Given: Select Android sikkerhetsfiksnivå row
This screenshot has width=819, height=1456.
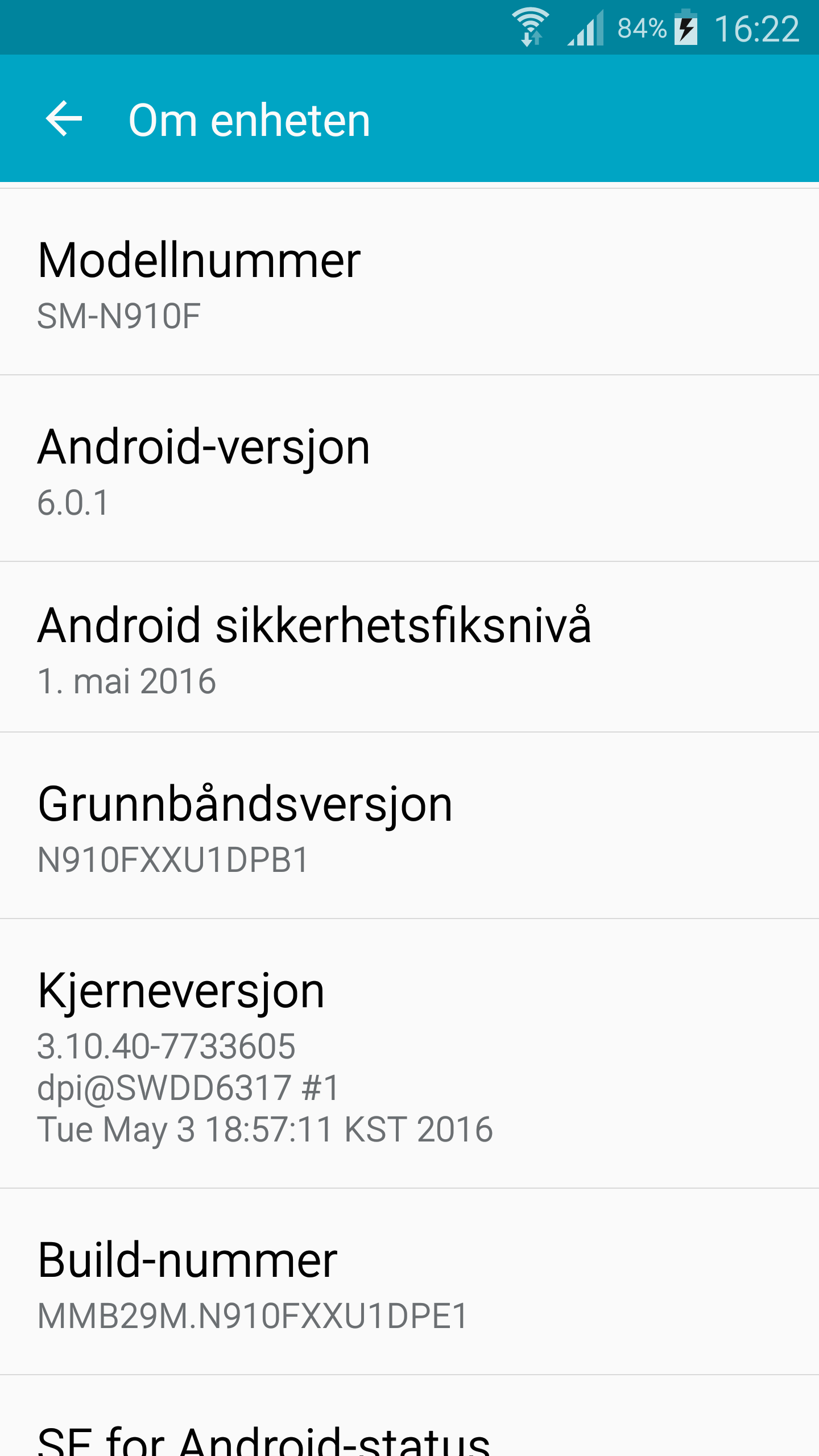Looking at the screenshot, I should pos(409,647).
